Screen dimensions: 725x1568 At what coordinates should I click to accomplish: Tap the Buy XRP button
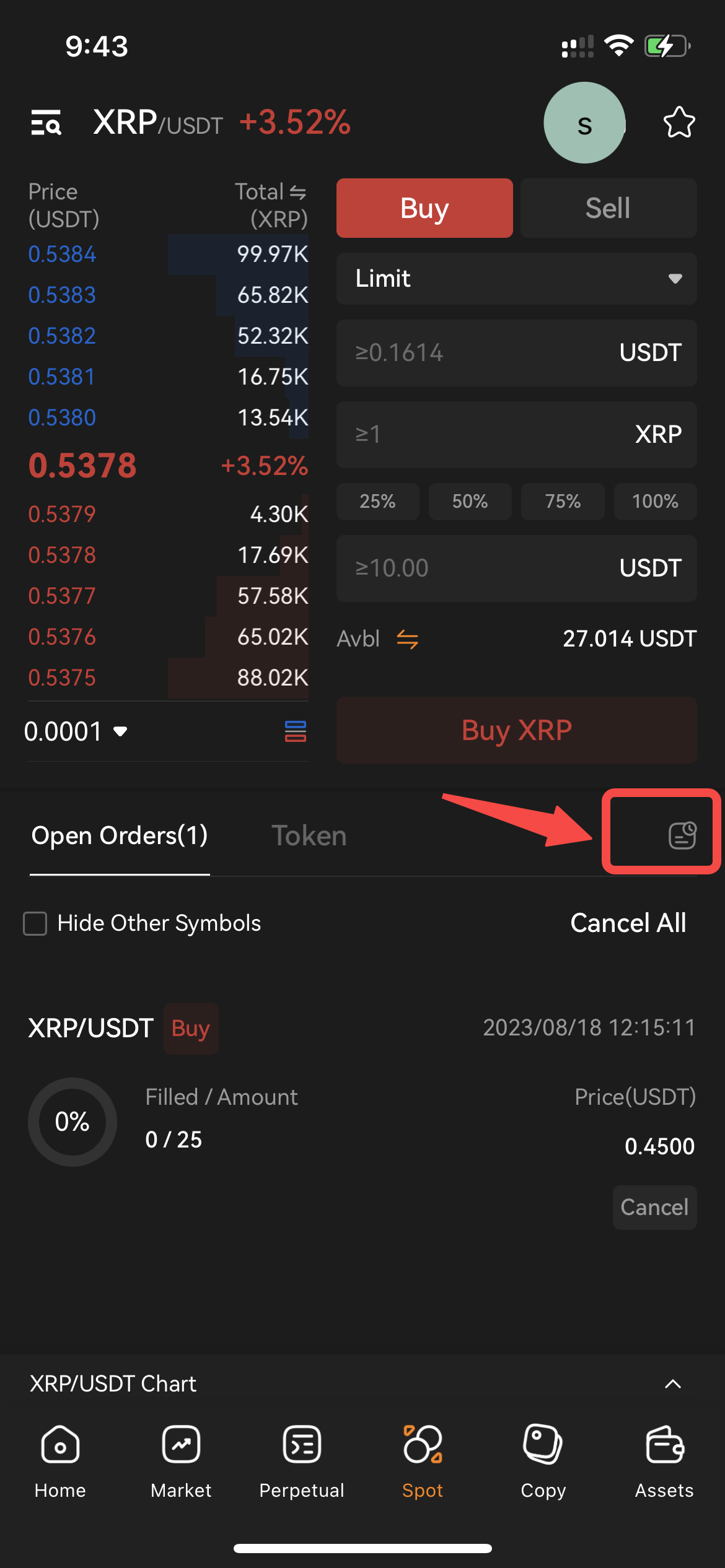[x=517, y=730]
